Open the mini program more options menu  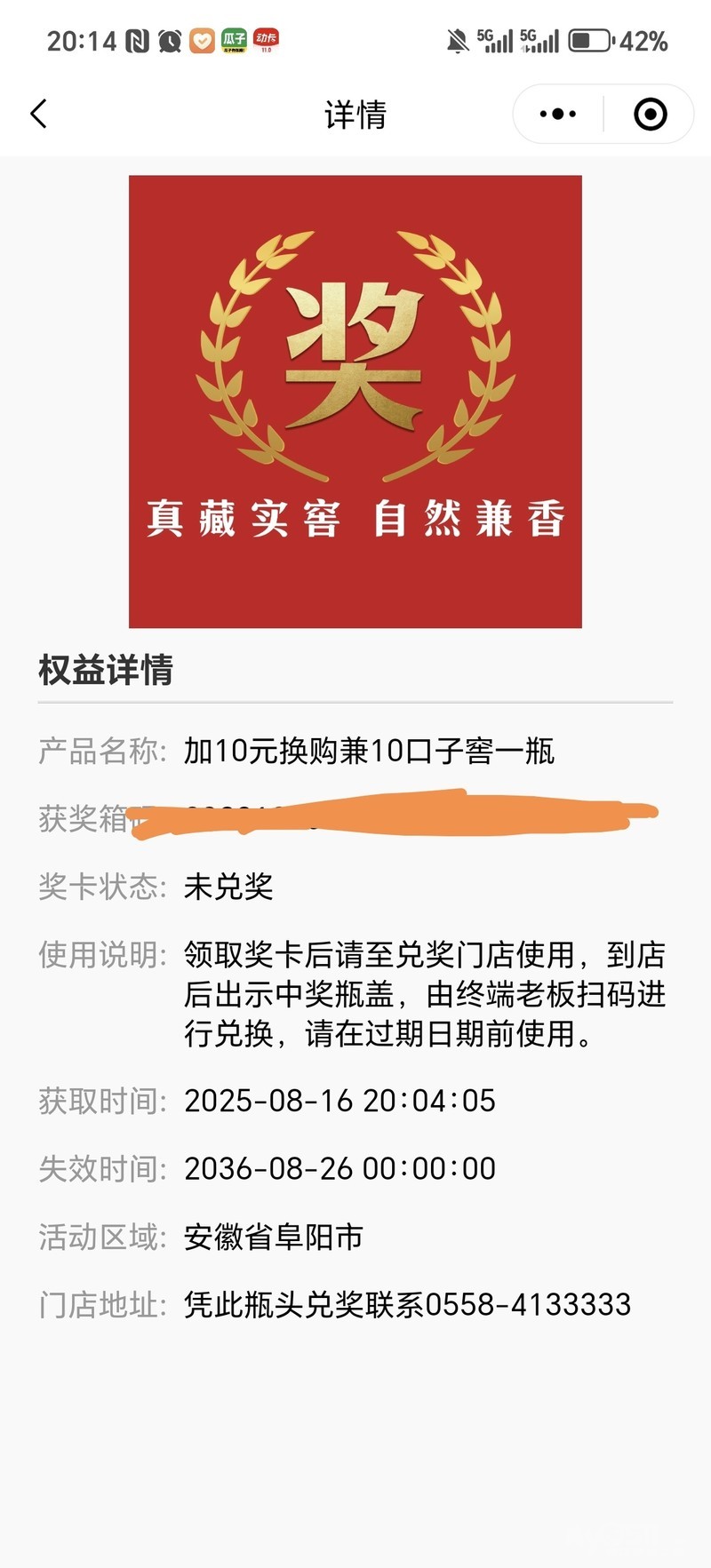[558, 114]
